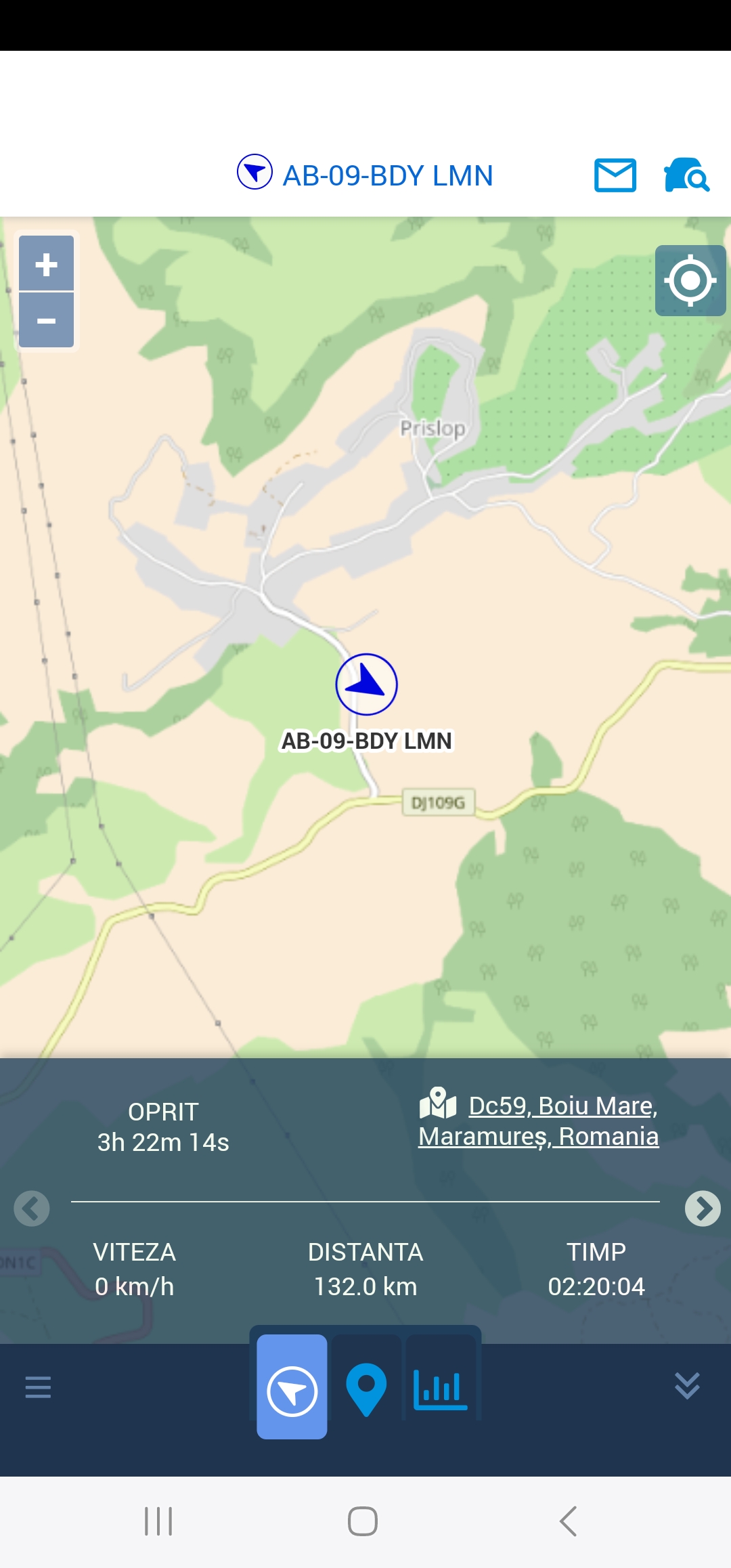Viewport: 731px width, 1568px height.
Task: Go to the home screen
Action: (x=363, y=1521)
